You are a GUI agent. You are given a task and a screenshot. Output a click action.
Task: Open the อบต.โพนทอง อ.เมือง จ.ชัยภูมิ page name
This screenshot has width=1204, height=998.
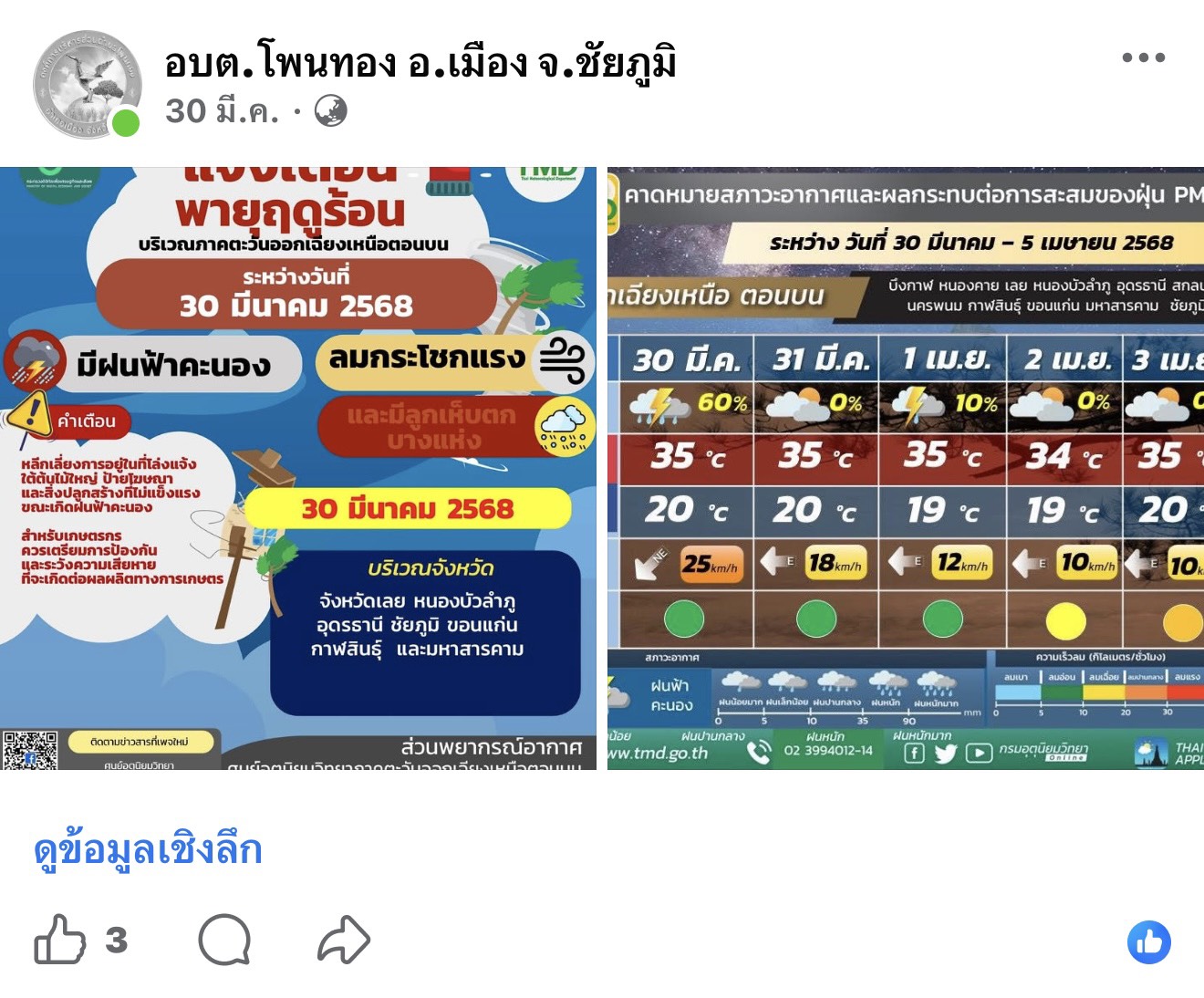420,62
